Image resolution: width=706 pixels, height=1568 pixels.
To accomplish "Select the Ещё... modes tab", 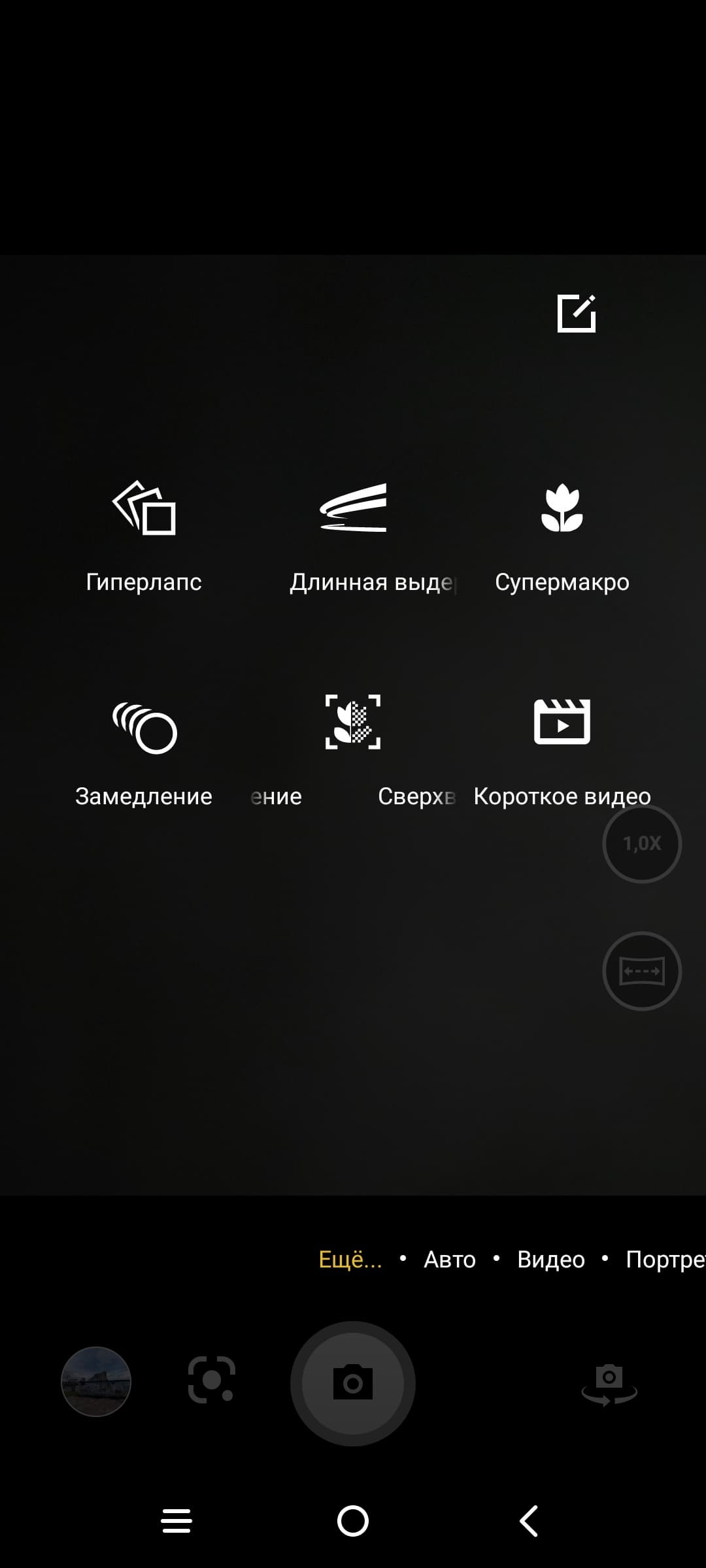I will pos(350,1259).
